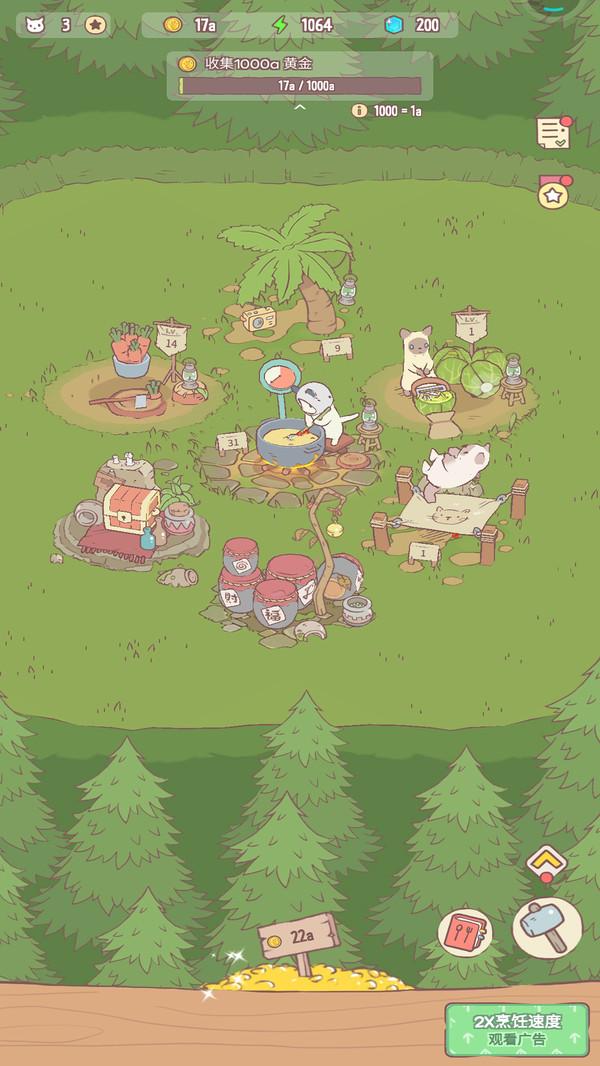The image size is (600, 1066).
Task: Tap the cat resting on hammock
Action: coord(453,468)
